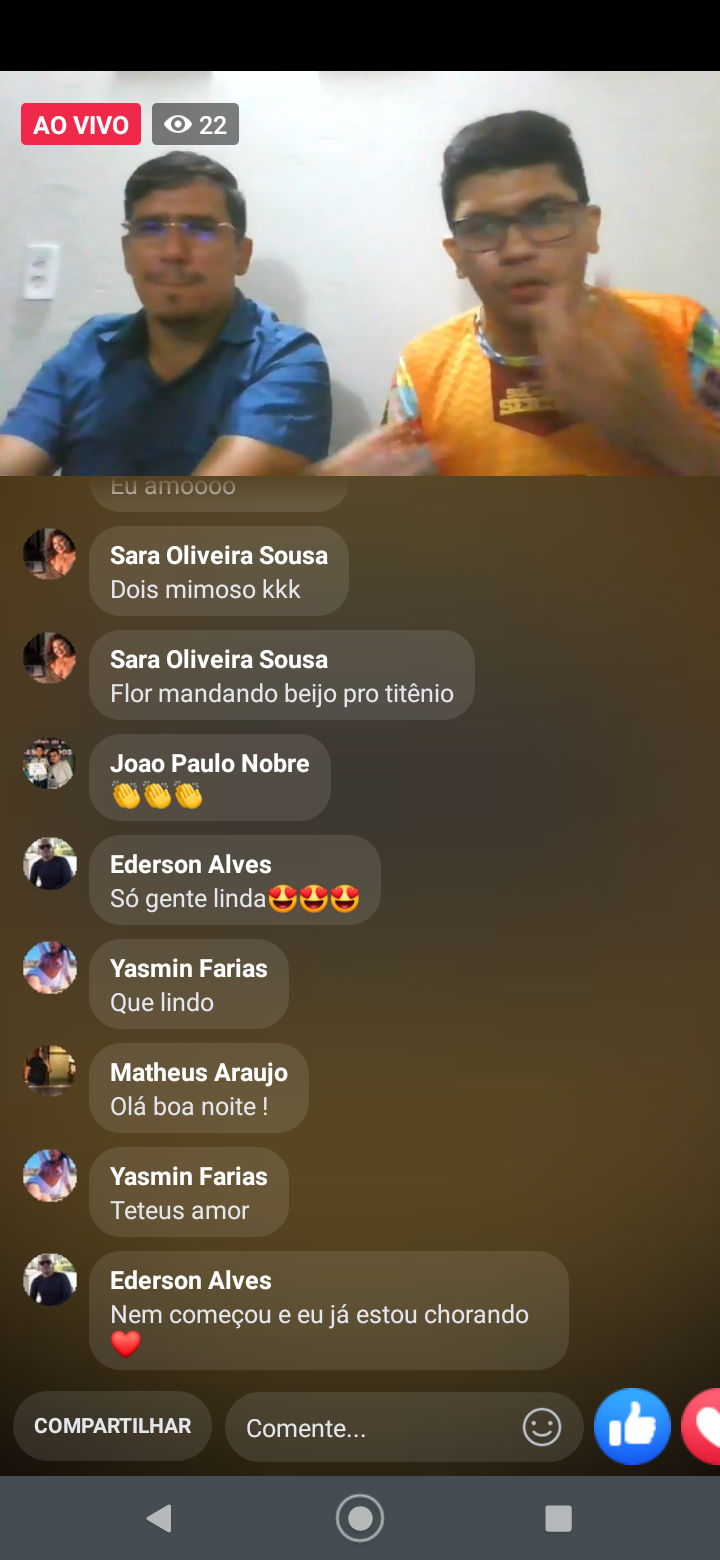This screenshot has width=720, height=1560.
Task: Open Joao Paulo Nobre's profile picture
Action: point(49,765)
